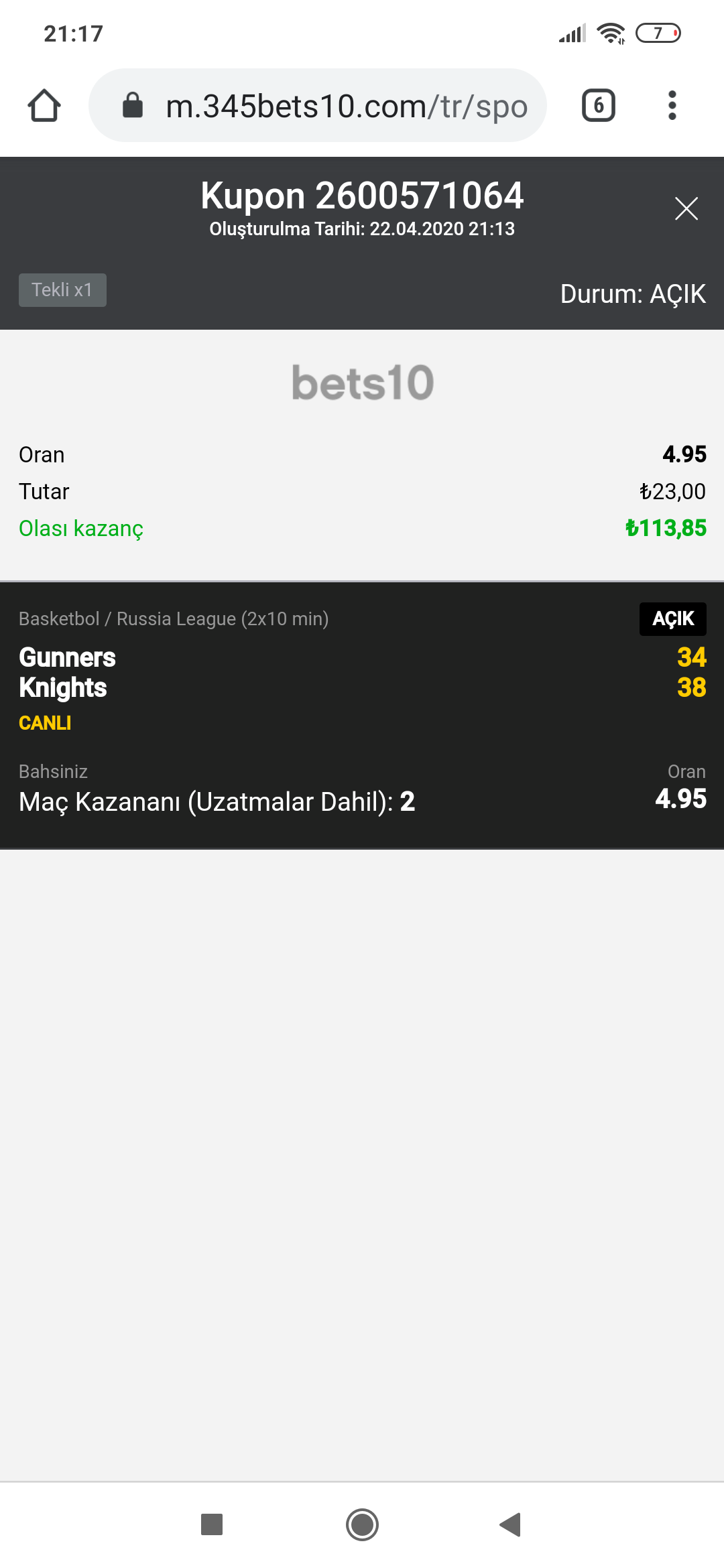Open the browser overflow menu
Screen dimensions: 724x1568
pos(672,105)
